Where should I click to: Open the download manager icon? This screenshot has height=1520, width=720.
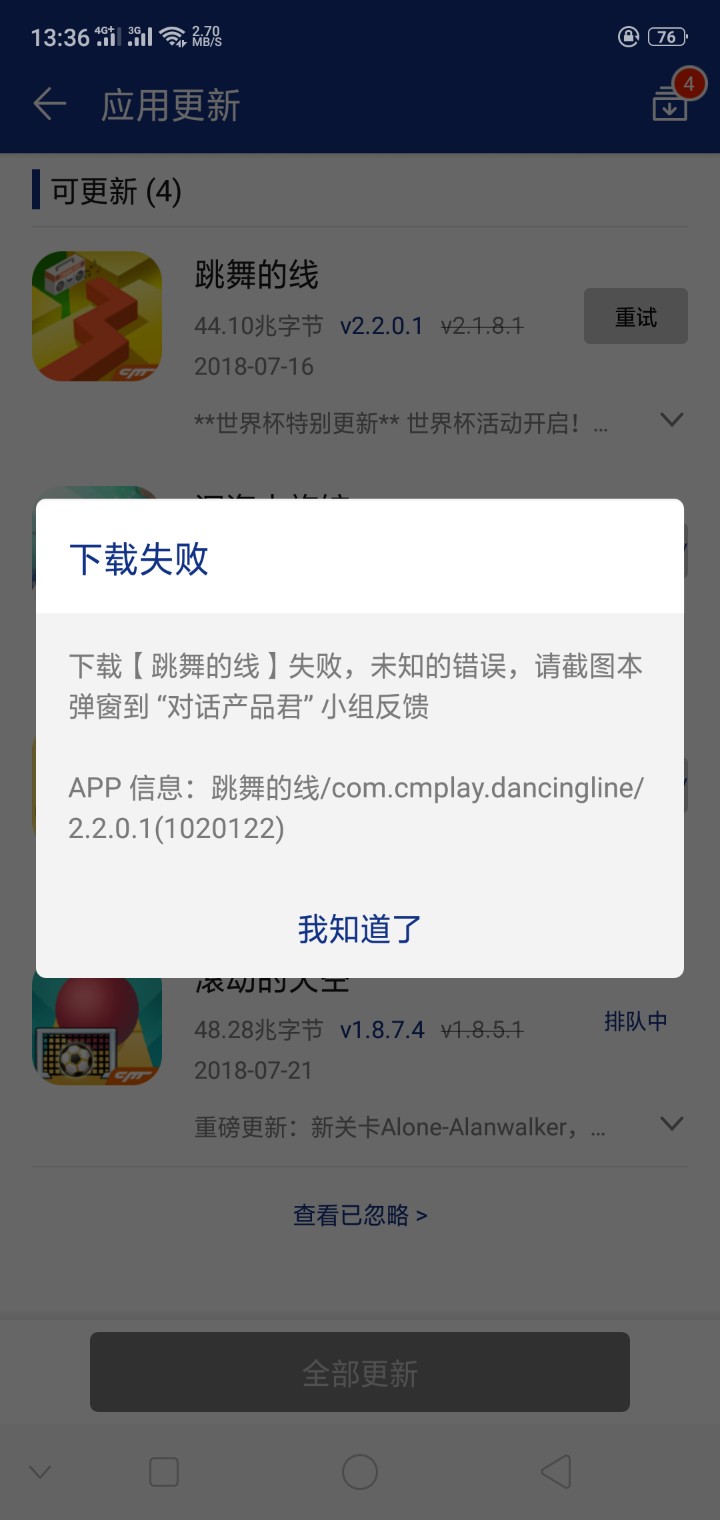click(670, 103)
